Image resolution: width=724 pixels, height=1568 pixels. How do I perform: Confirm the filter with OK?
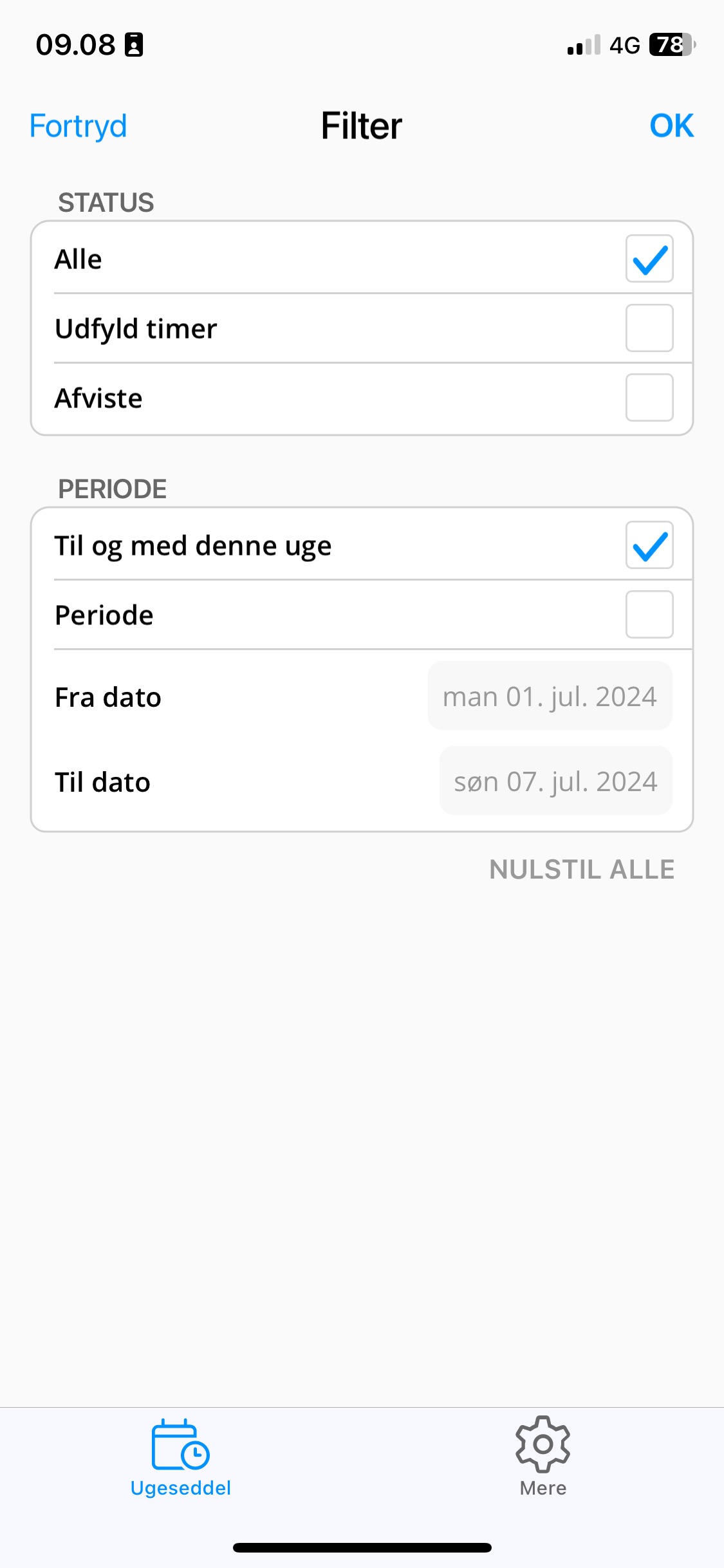[x=671, y=126]
